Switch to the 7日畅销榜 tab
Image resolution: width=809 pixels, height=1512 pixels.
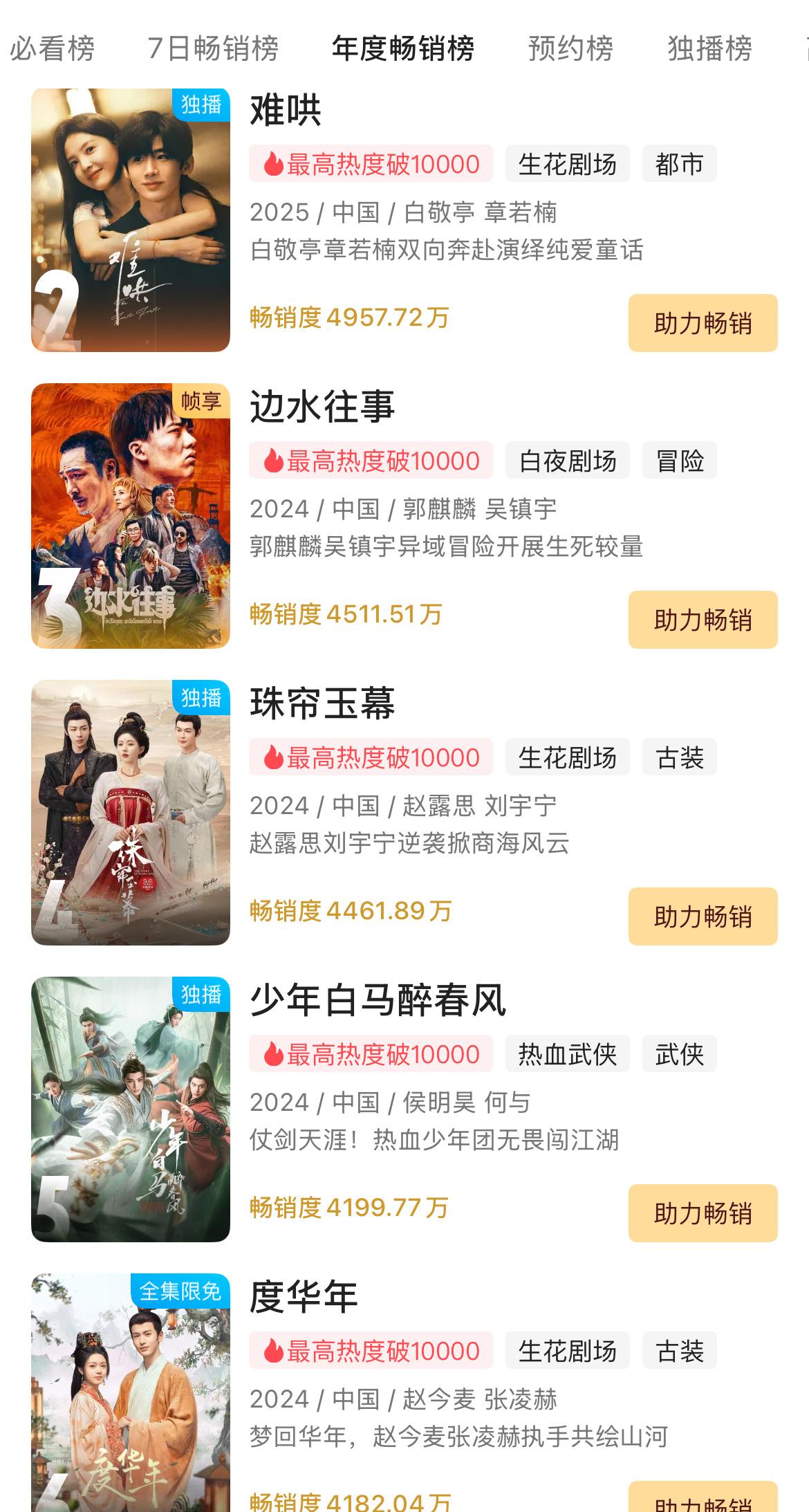[213, 48]
